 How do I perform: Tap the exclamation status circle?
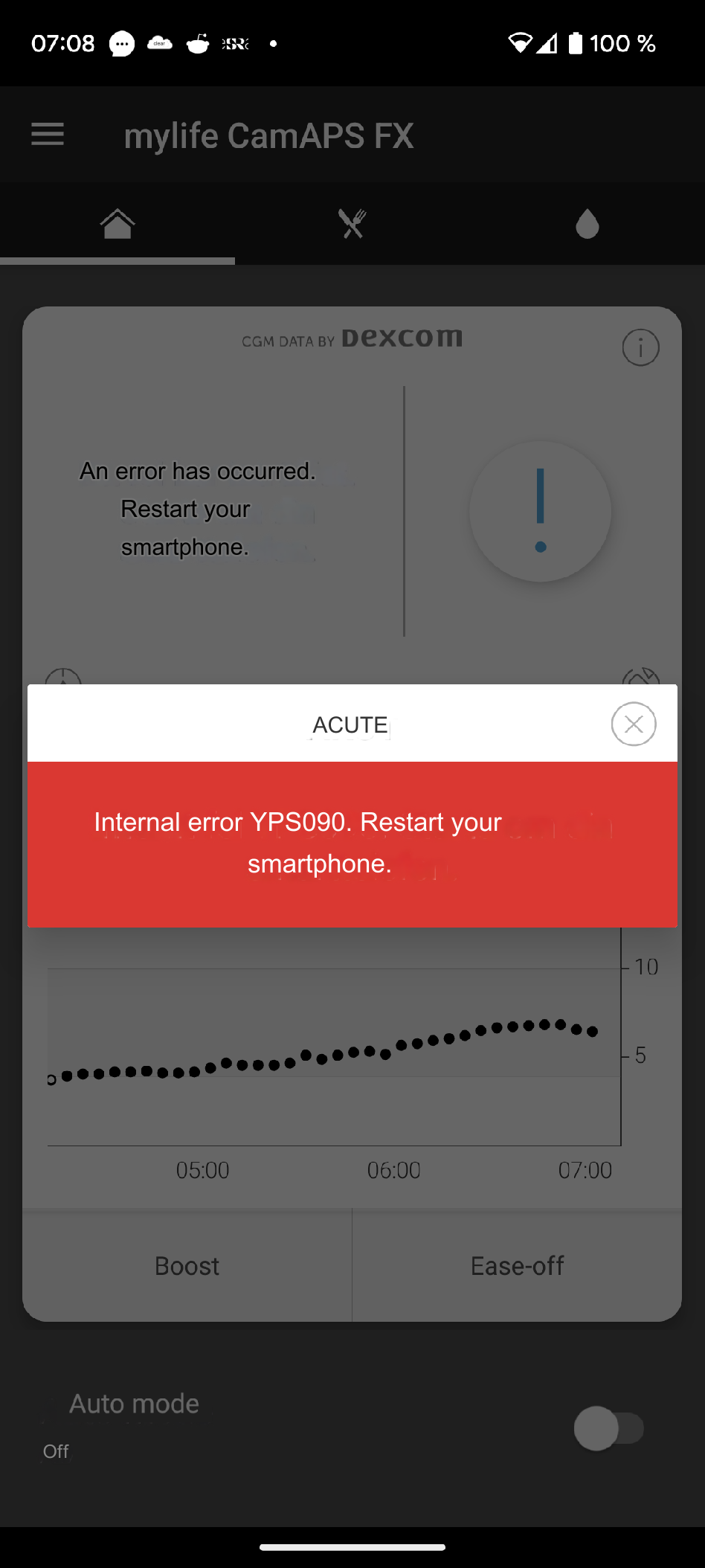click(541, 512)
